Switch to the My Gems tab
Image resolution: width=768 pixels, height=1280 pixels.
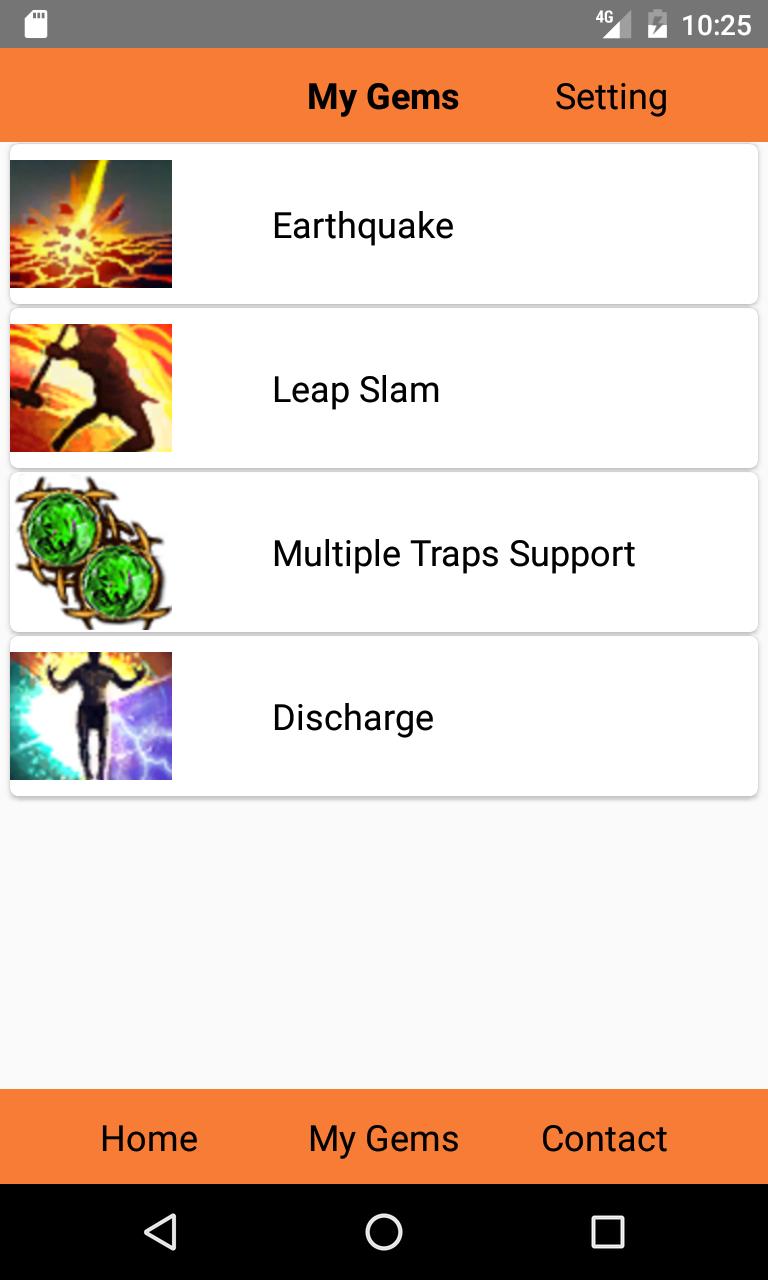click(x=383, y=96)
